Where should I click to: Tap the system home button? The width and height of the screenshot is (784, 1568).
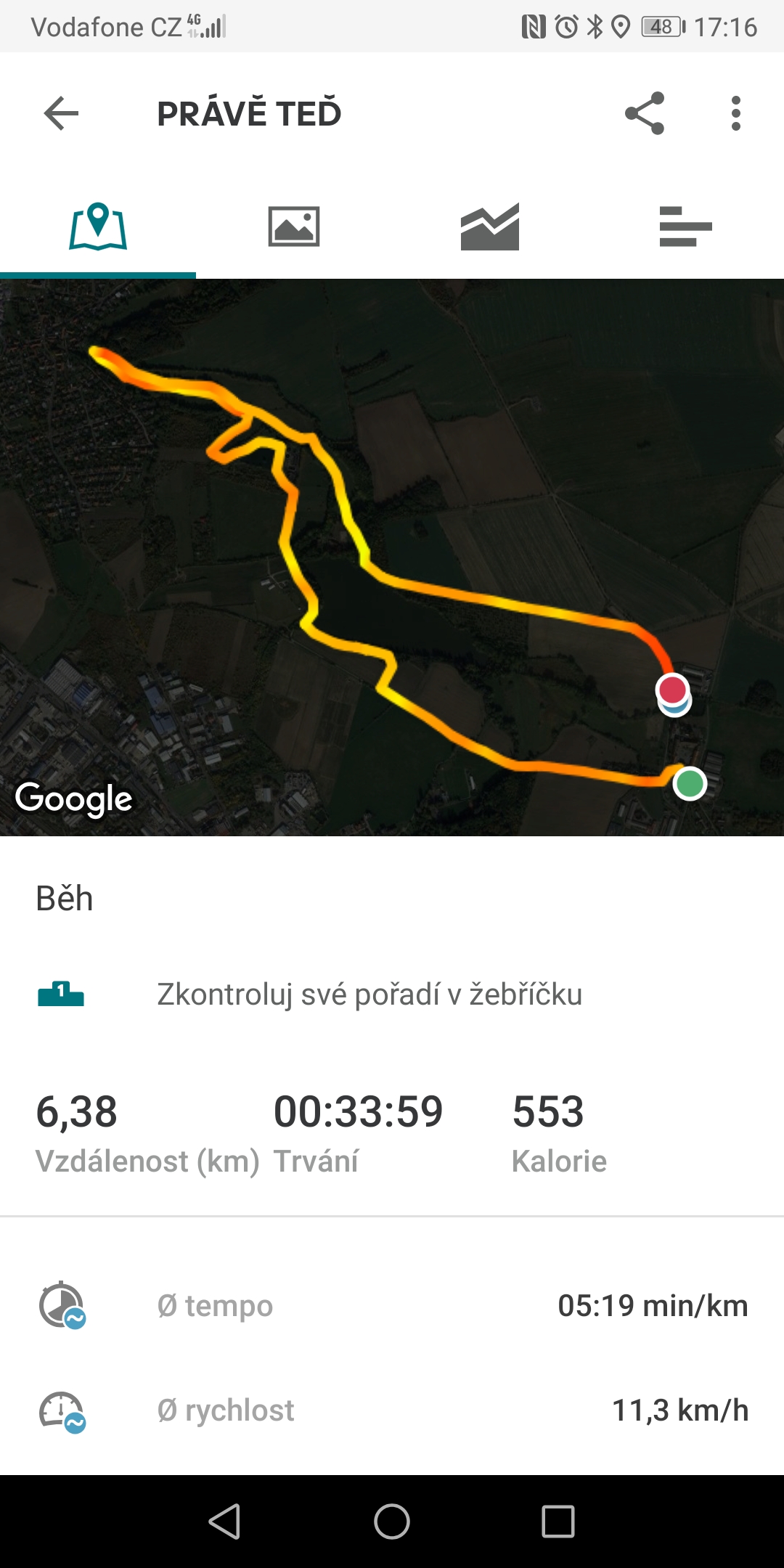[x=392, y=1521]
